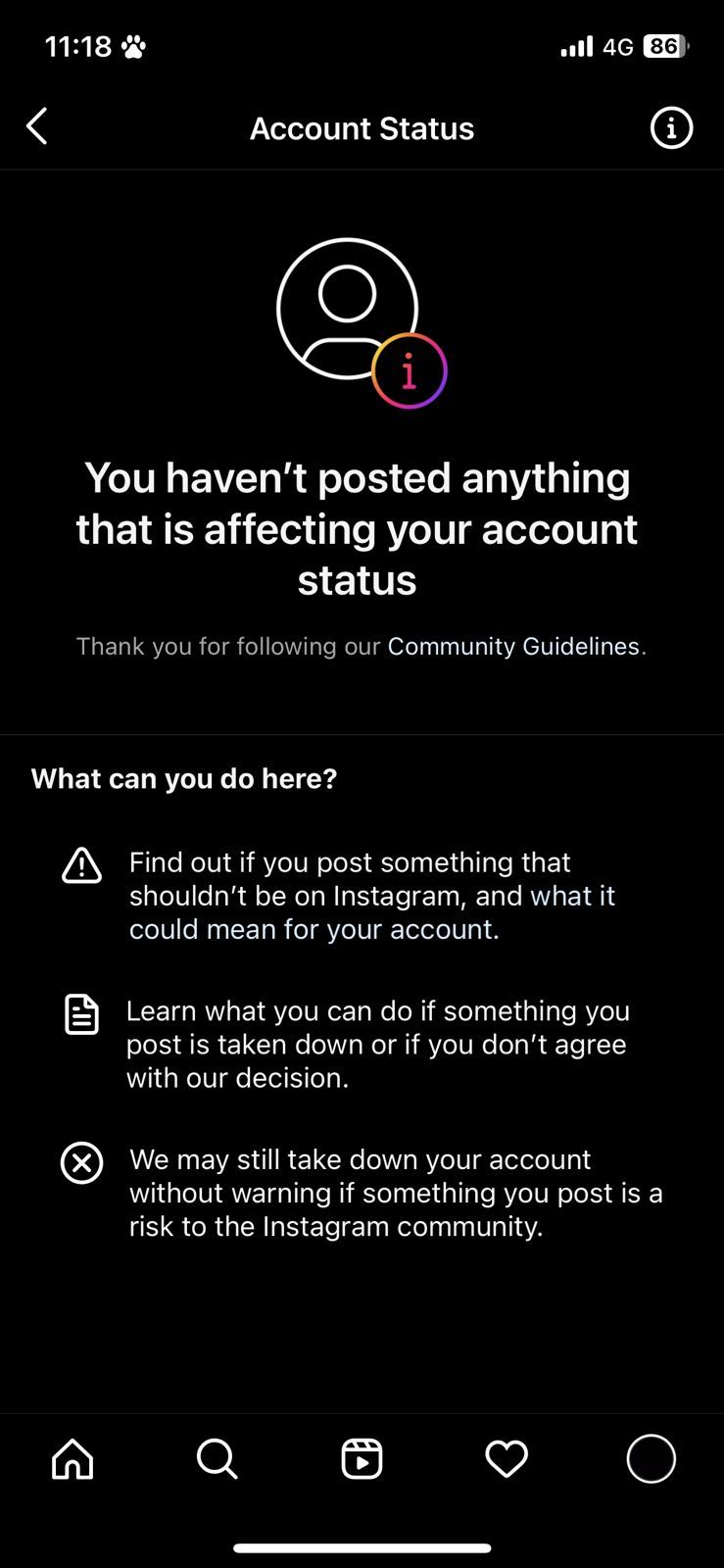This screenshot has width=724, height=1568.
Task: Go to the Home tab
Action: [72, 1458]
